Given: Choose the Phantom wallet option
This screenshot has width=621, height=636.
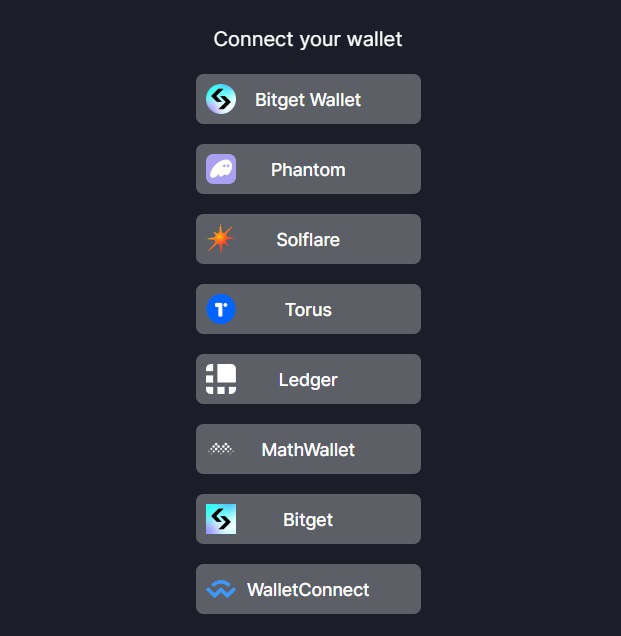Looking at the screenshot, I should click(x=308, y=169).
